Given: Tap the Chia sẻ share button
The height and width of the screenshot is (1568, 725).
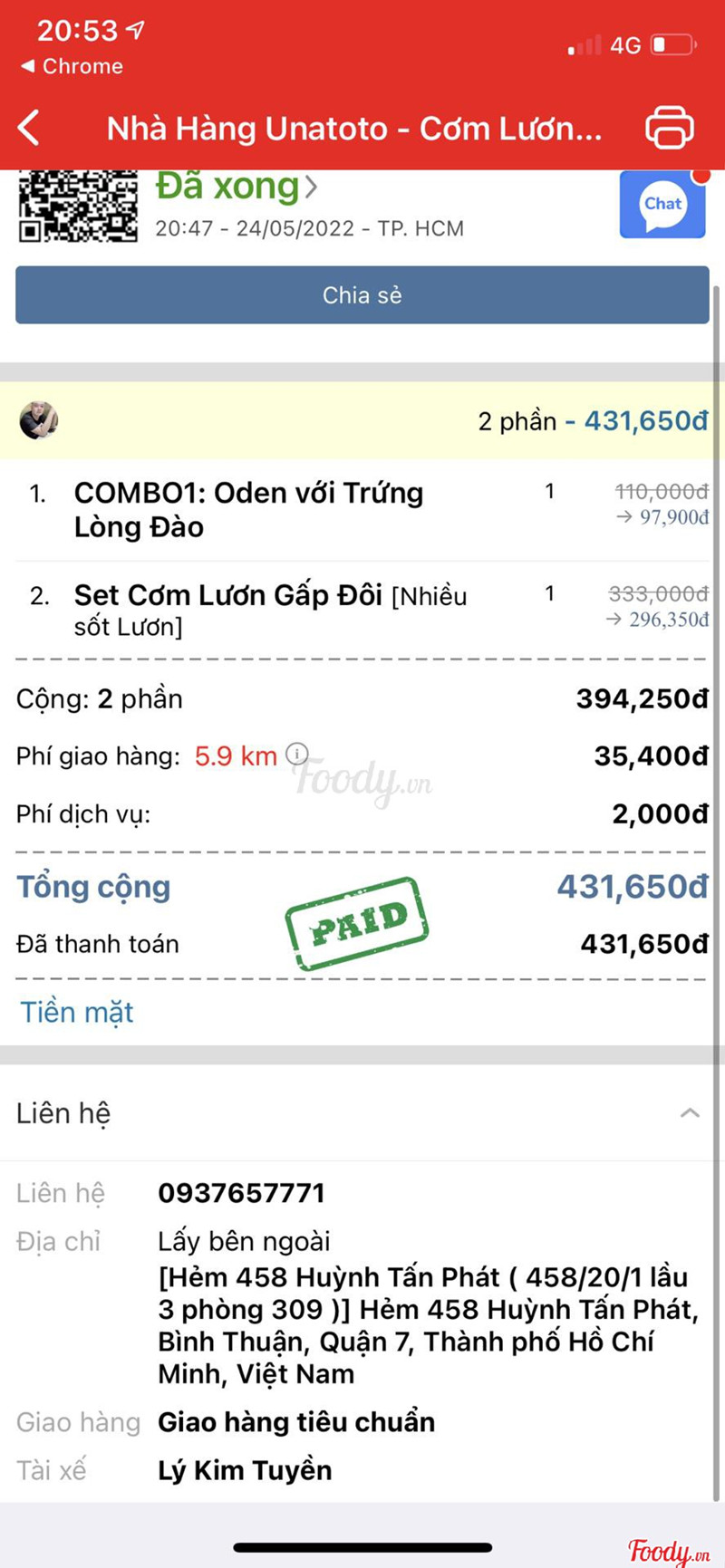Looking at the screenshot, I should click(362, 294).
